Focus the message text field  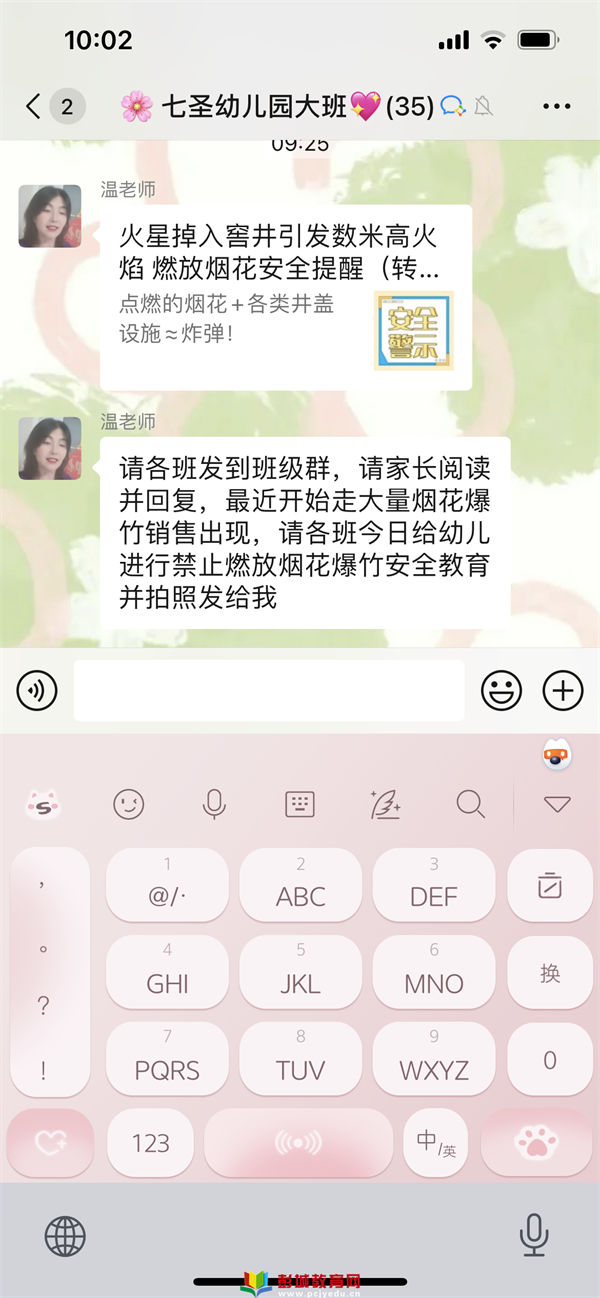point(268,690)
